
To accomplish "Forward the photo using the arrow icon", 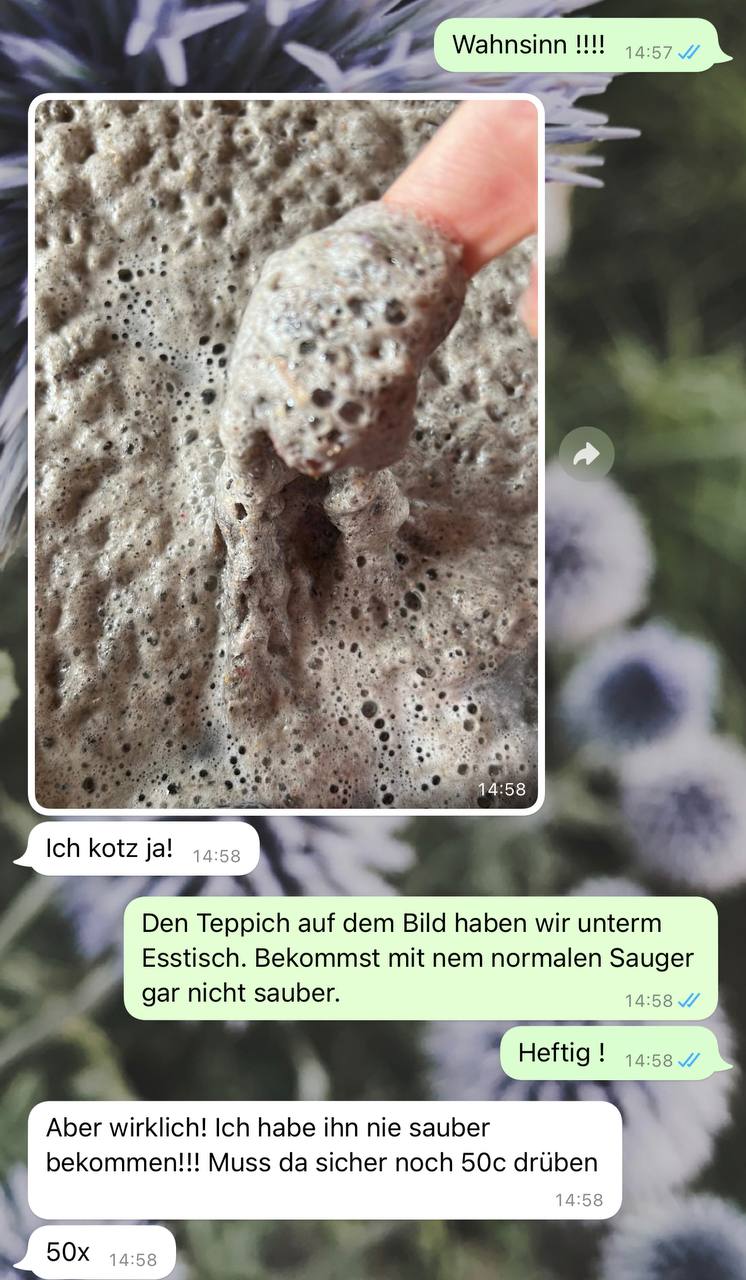I will (587, 455).
